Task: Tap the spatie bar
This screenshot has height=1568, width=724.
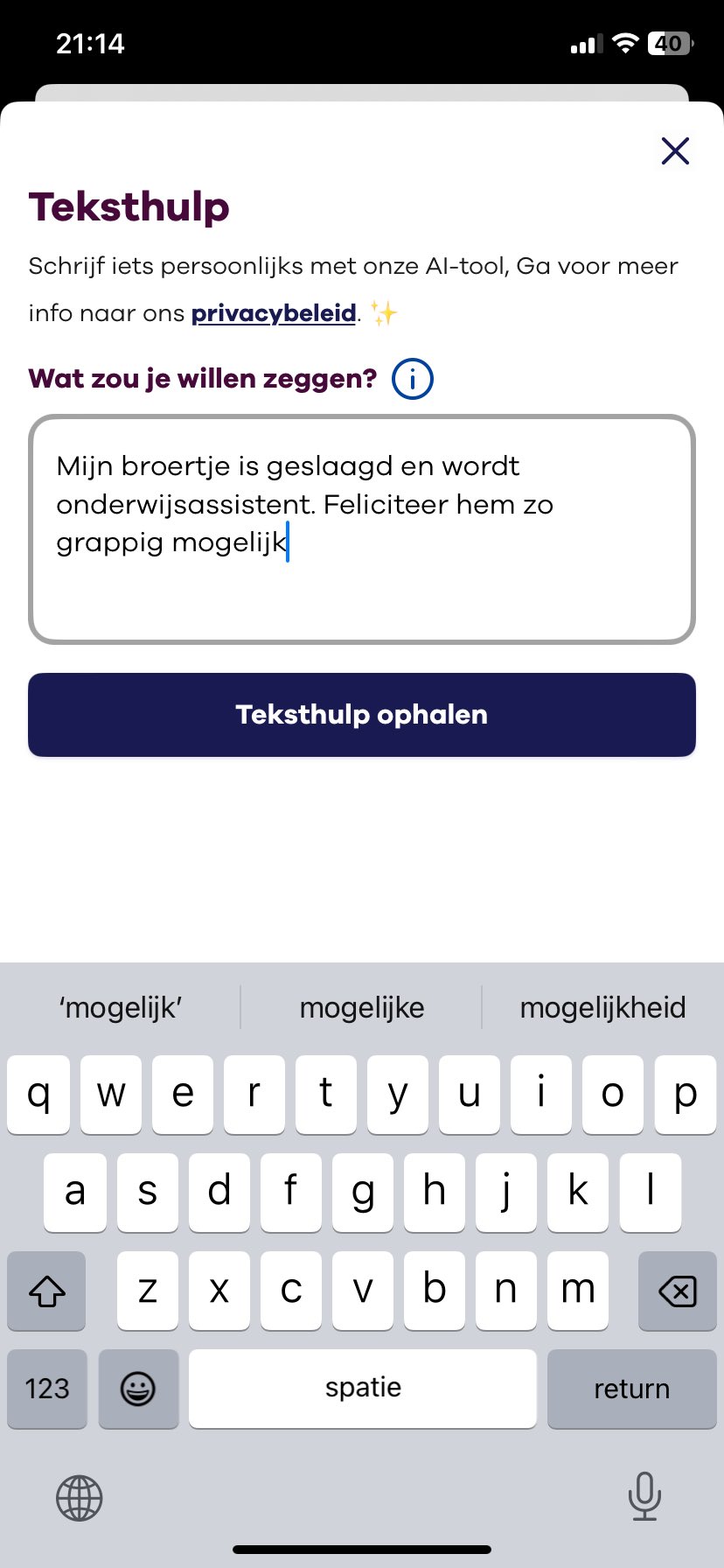Action: [x=362, y=1389]
